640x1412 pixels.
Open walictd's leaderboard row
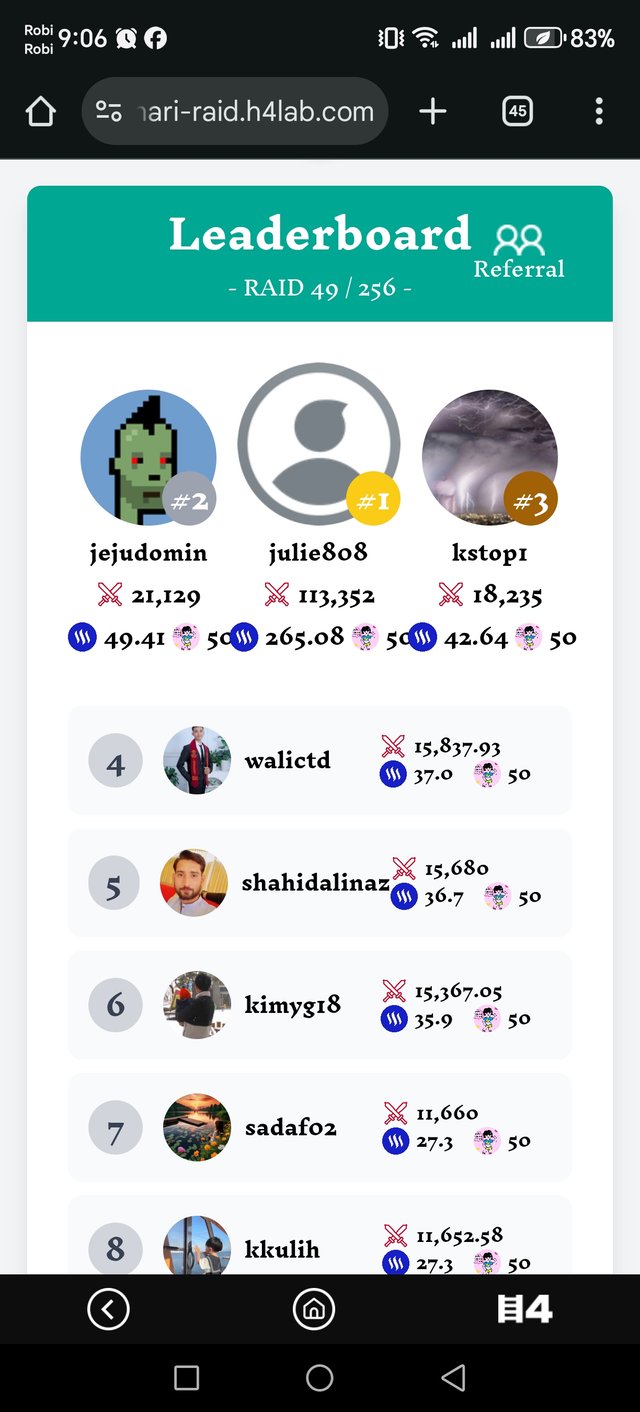click(319, 761)
